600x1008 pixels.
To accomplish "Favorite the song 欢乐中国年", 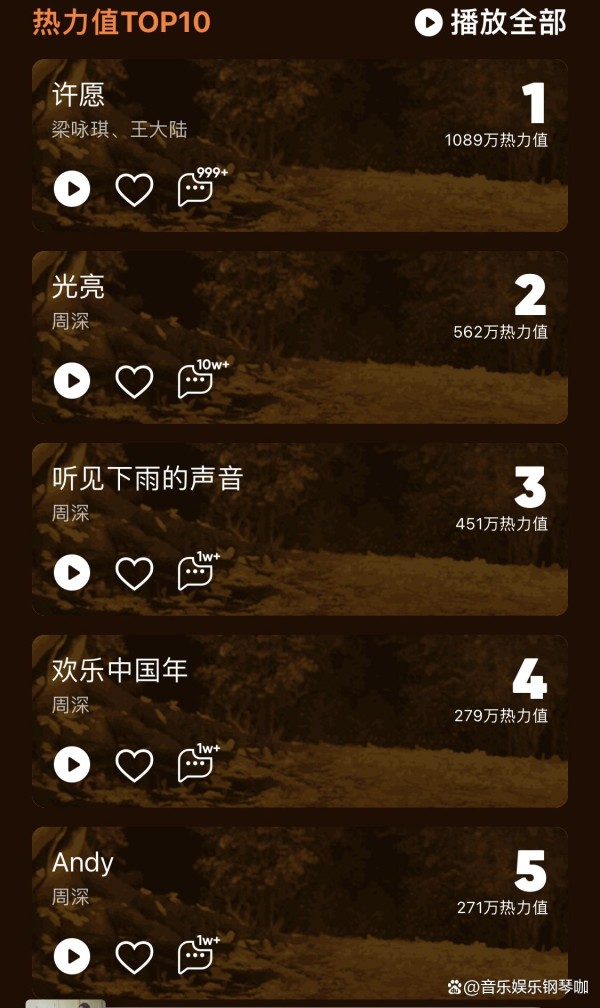I will point(134,765).
